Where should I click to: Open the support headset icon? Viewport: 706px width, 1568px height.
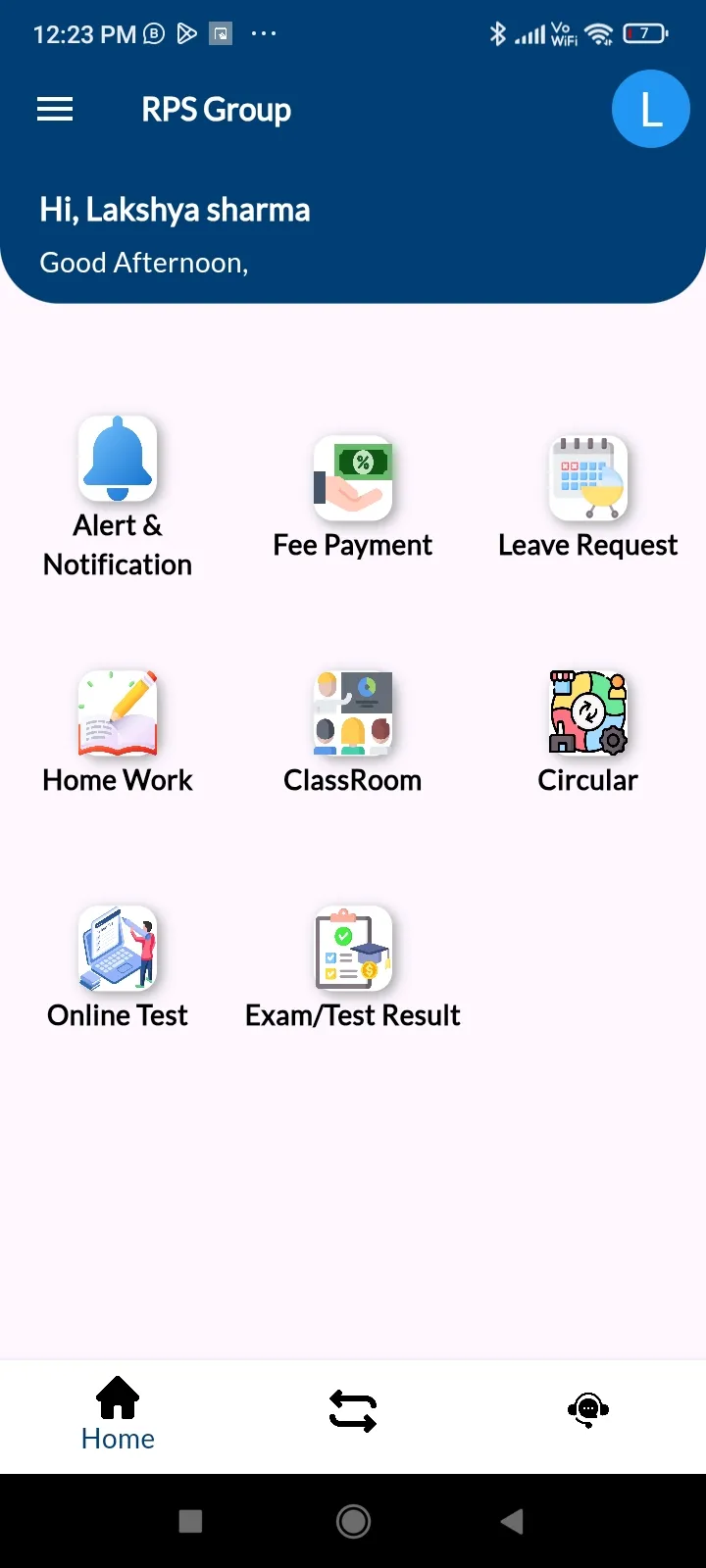point(587,1409)
